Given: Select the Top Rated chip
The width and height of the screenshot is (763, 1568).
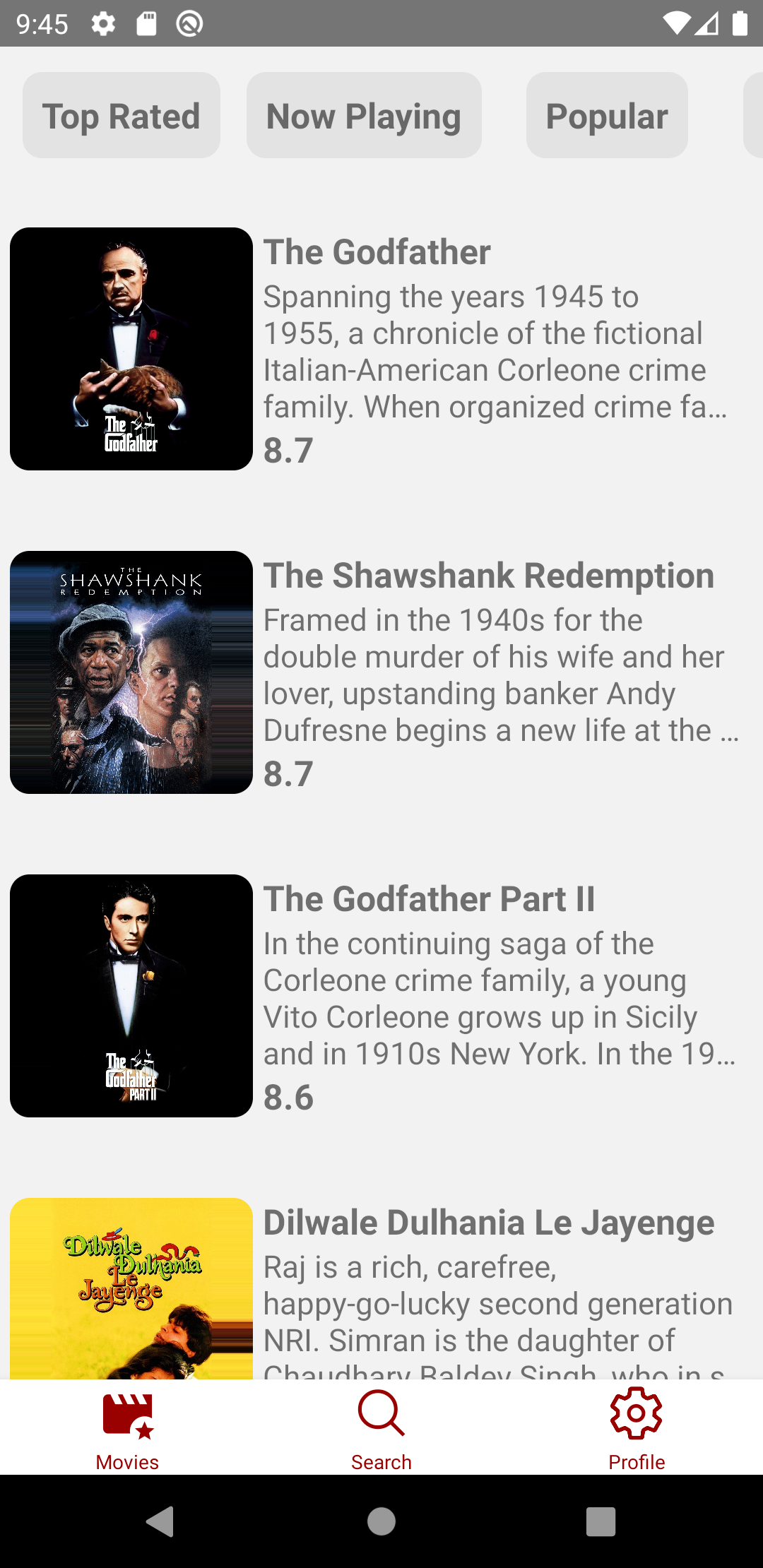Looking at the screenshot, I should pyautogui.click(x=122, y=116).
